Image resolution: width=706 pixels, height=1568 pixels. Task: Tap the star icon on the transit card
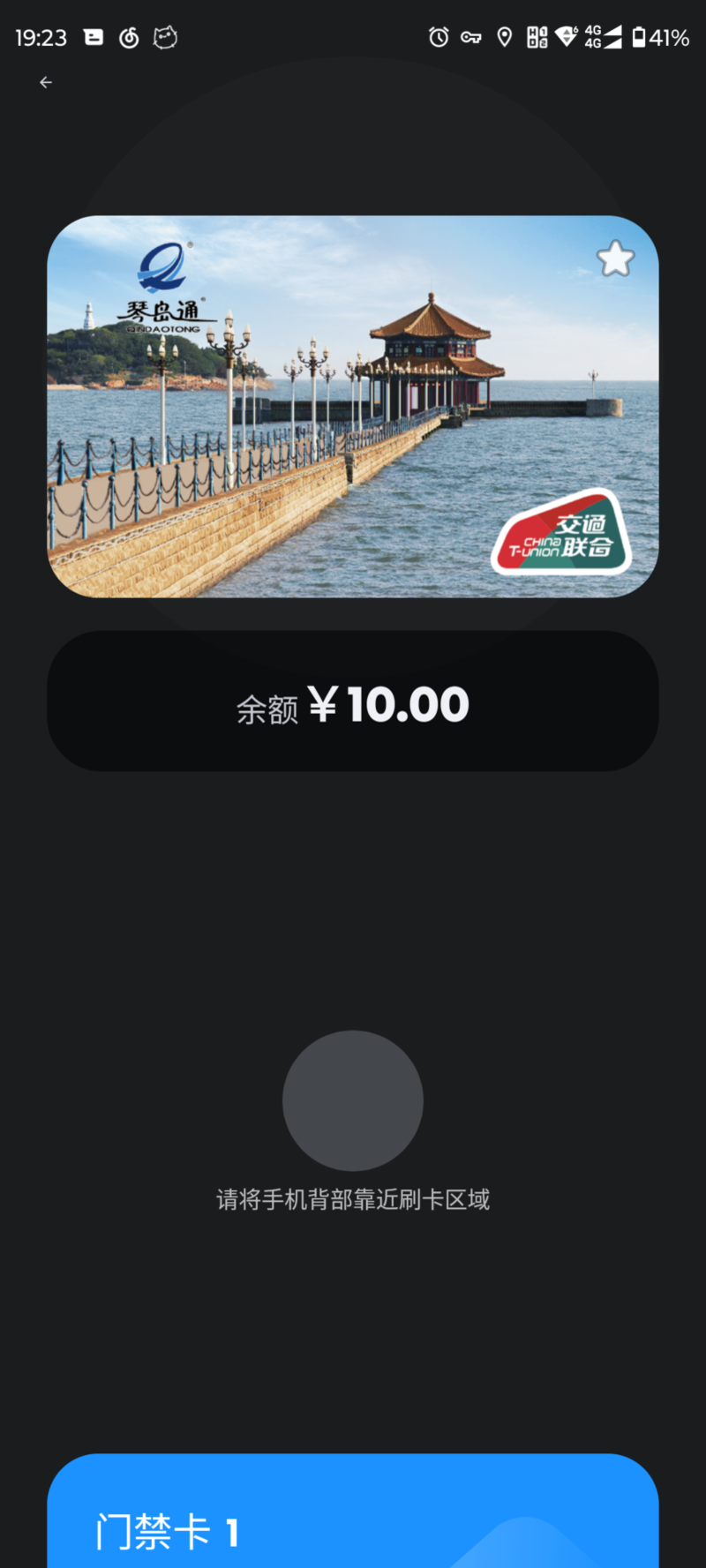tap(615, 259)
